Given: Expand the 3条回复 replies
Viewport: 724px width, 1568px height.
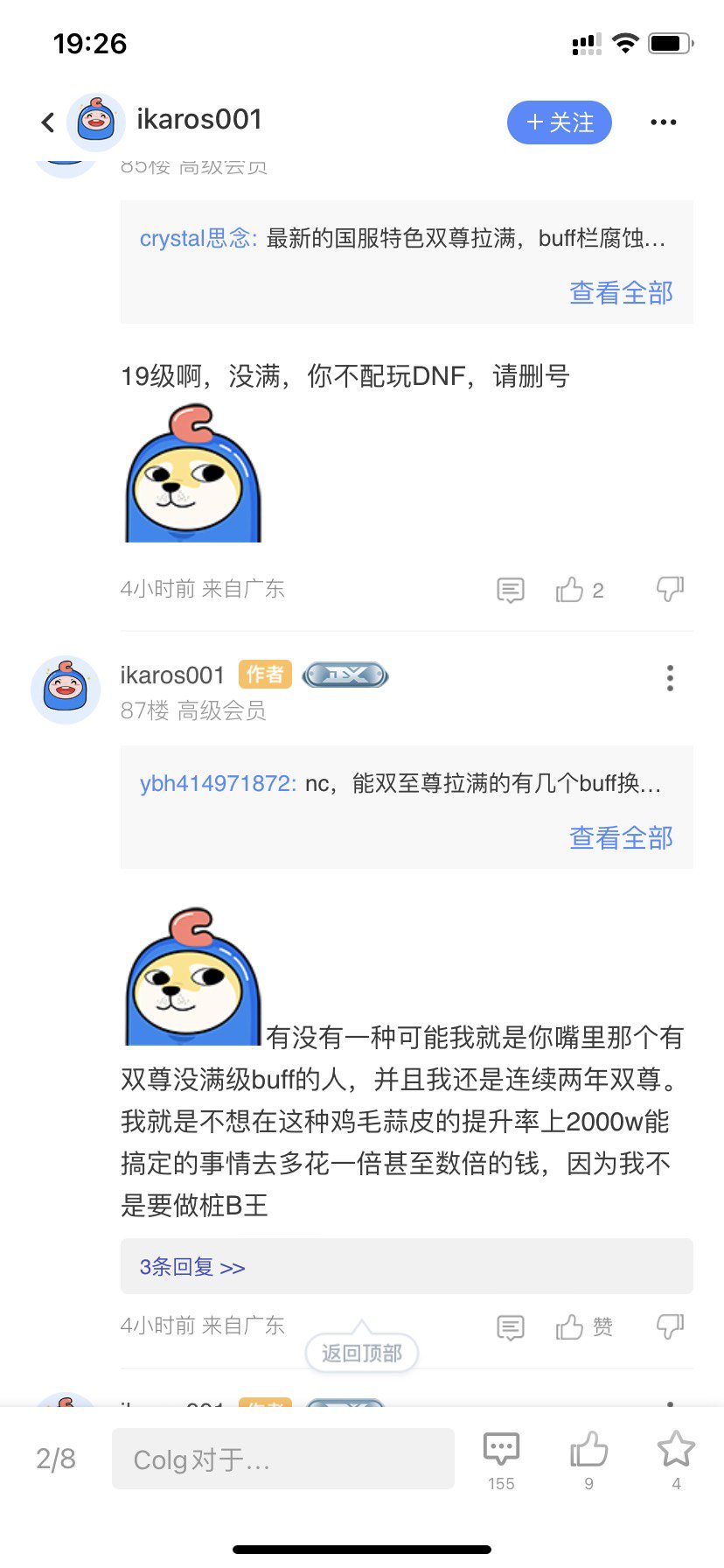Looking at the screenshot, I should click(192, 1267).
